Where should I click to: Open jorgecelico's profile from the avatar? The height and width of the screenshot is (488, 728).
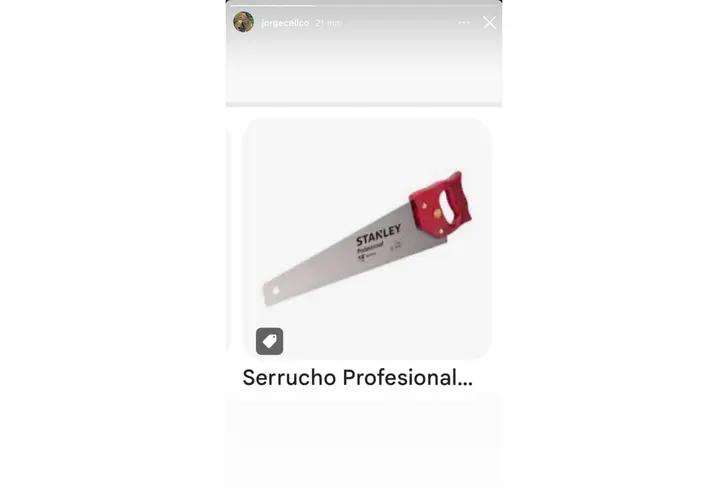pyautogui.click(x=243, y=22)
